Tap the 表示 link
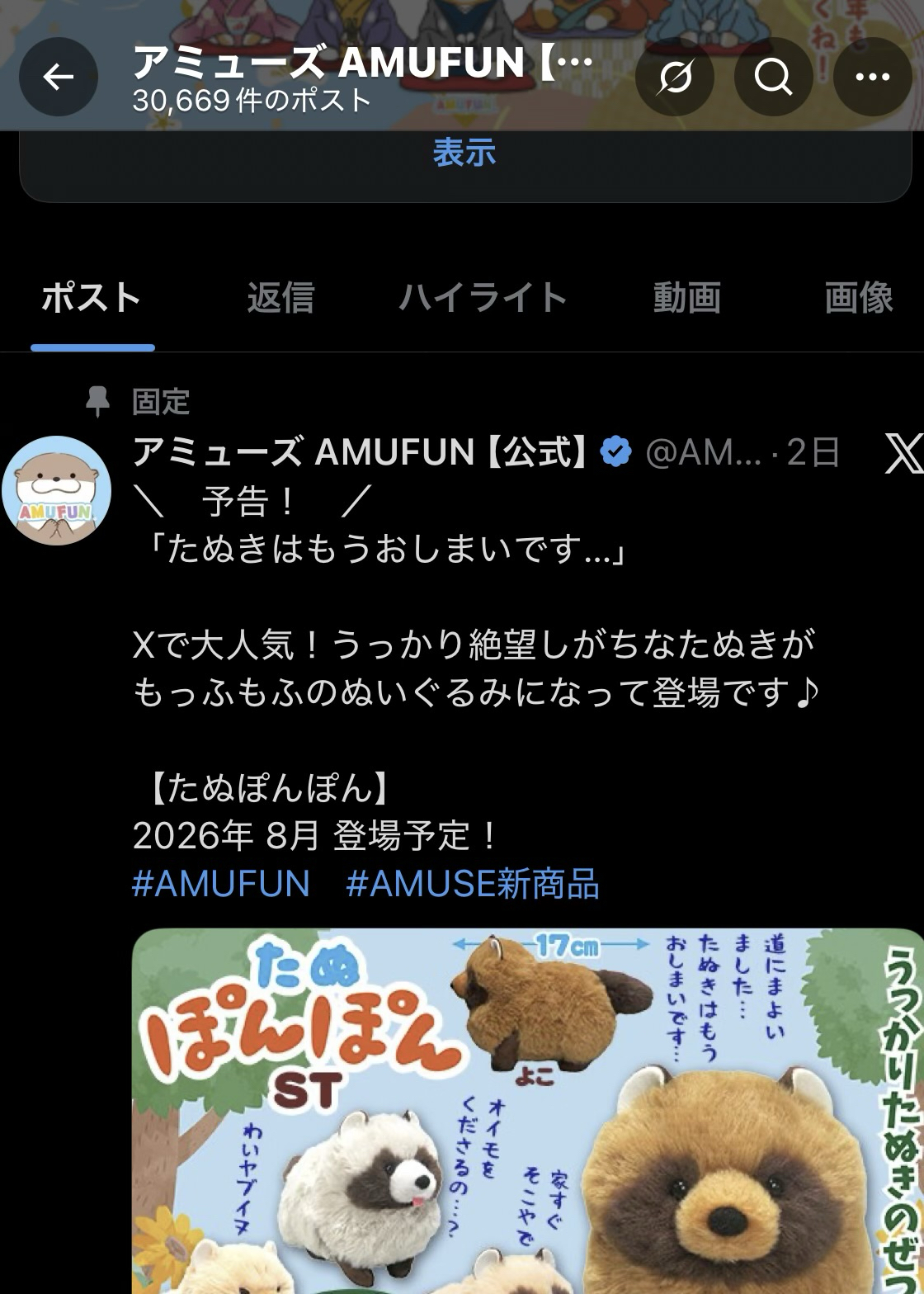Viewport: 924px width, 1294px height. pyautogui.click(x=464, y=153)
